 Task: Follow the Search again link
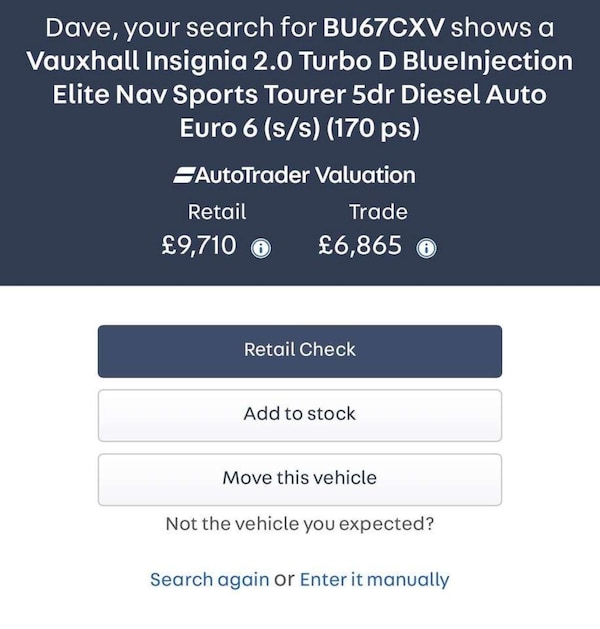pos(209,579)
